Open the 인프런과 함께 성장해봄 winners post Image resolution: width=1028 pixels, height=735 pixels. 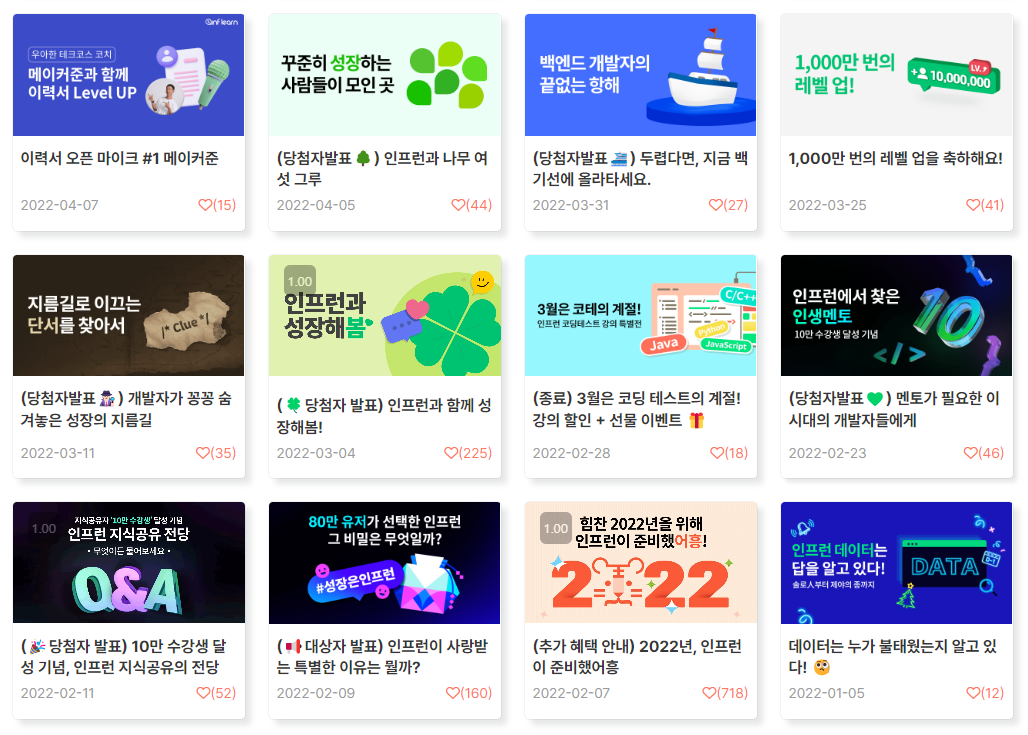[x=383, y=415]
